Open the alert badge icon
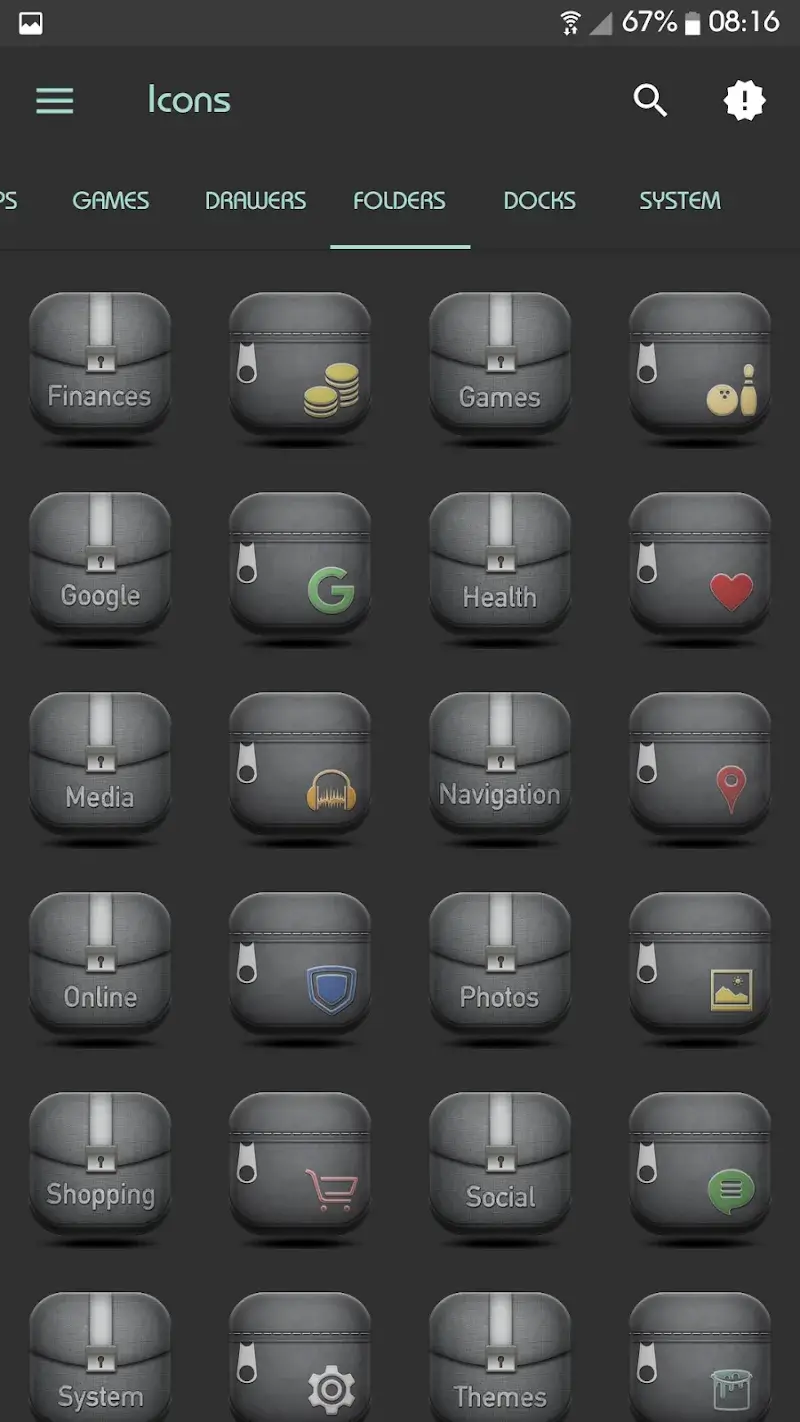This screenshot has height=1422, width=800. pyautogui.click(x=744, y=101)
